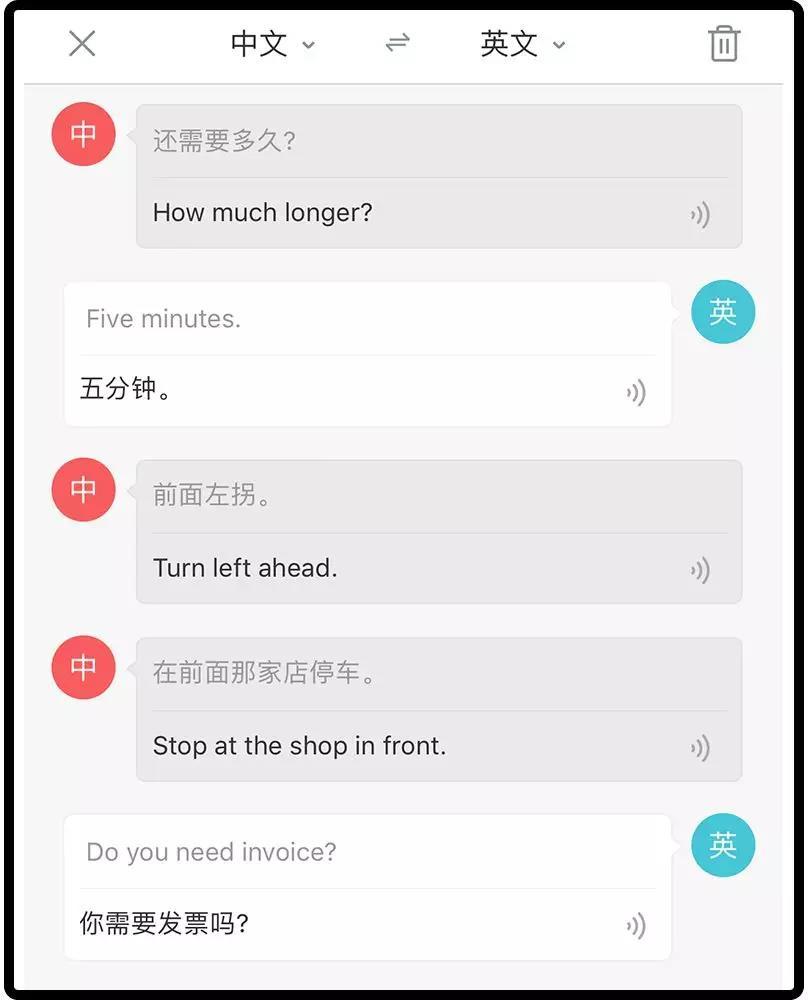Play audio for "五分钟。" translation

tap(637, 392)
